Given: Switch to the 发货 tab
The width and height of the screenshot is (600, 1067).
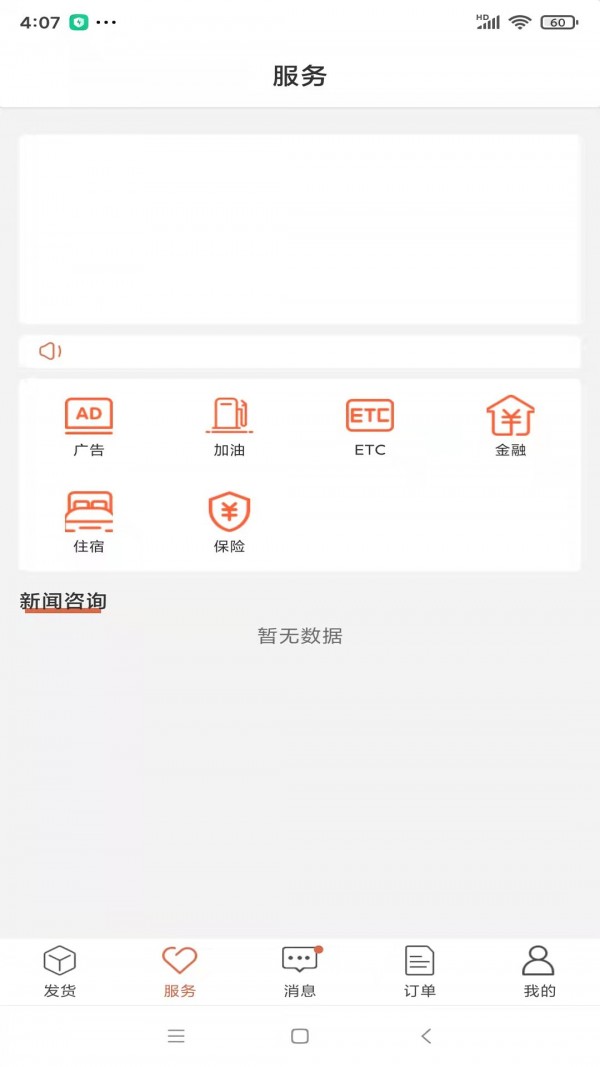Looking at the screenshot, I should coord(60,972).
